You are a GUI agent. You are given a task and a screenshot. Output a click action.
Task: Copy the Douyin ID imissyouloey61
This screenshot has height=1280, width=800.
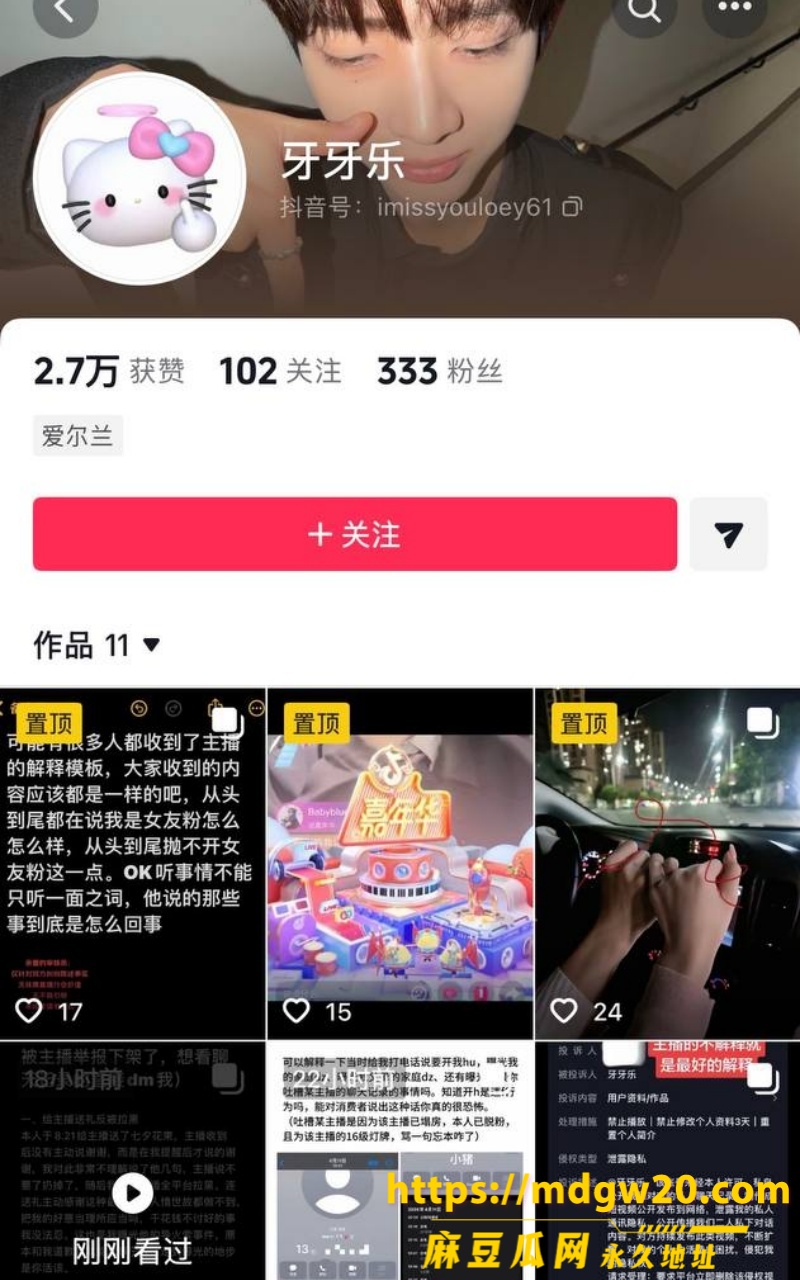click(x=572, y=207)
